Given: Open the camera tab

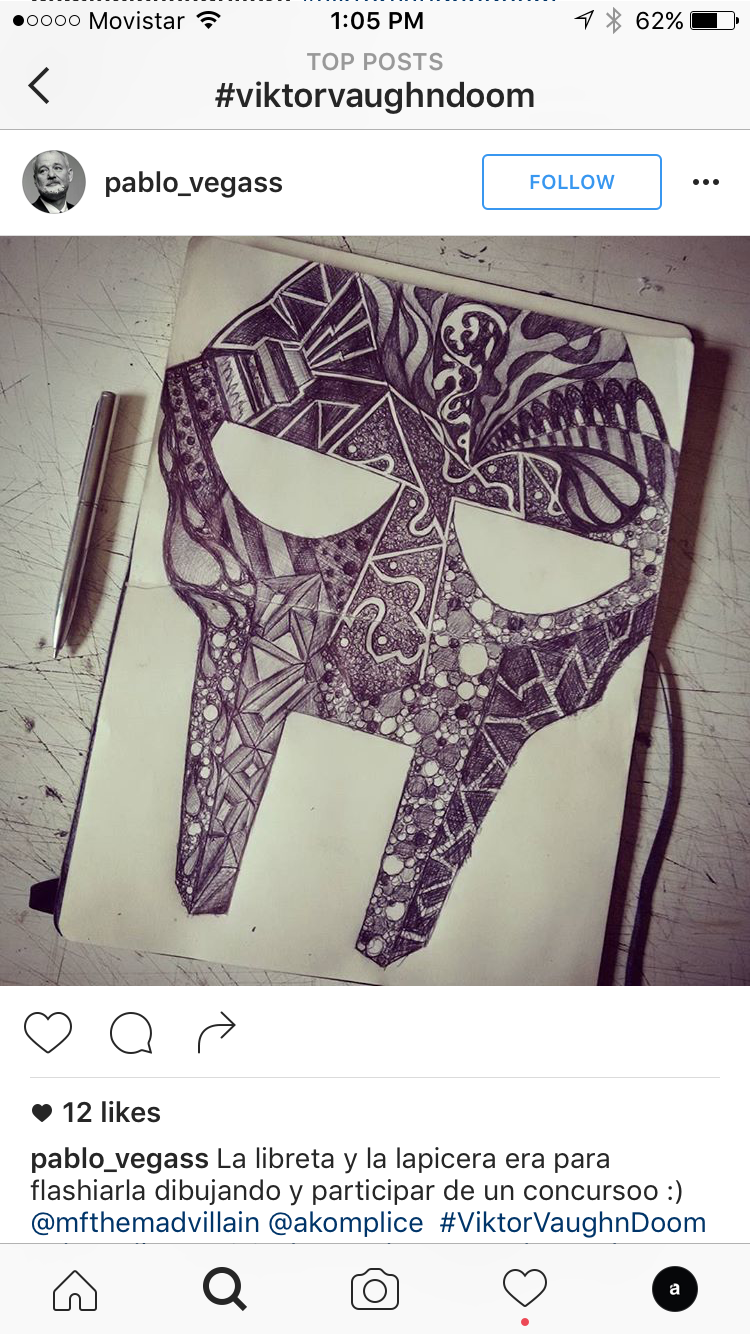Looking at the screenshot, I should (x=375, y=1290).
